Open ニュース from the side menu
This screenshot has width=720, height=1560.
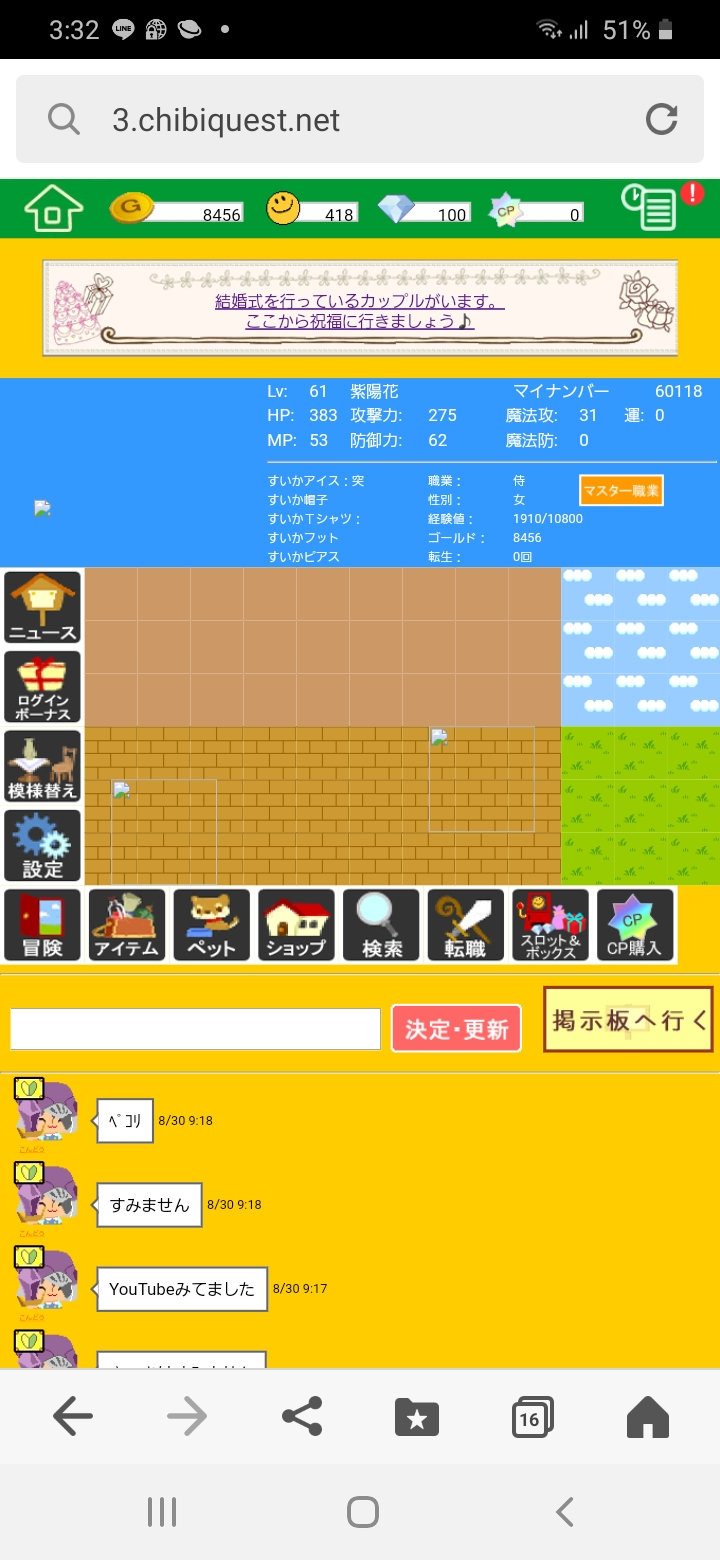(x=42, y=607)
